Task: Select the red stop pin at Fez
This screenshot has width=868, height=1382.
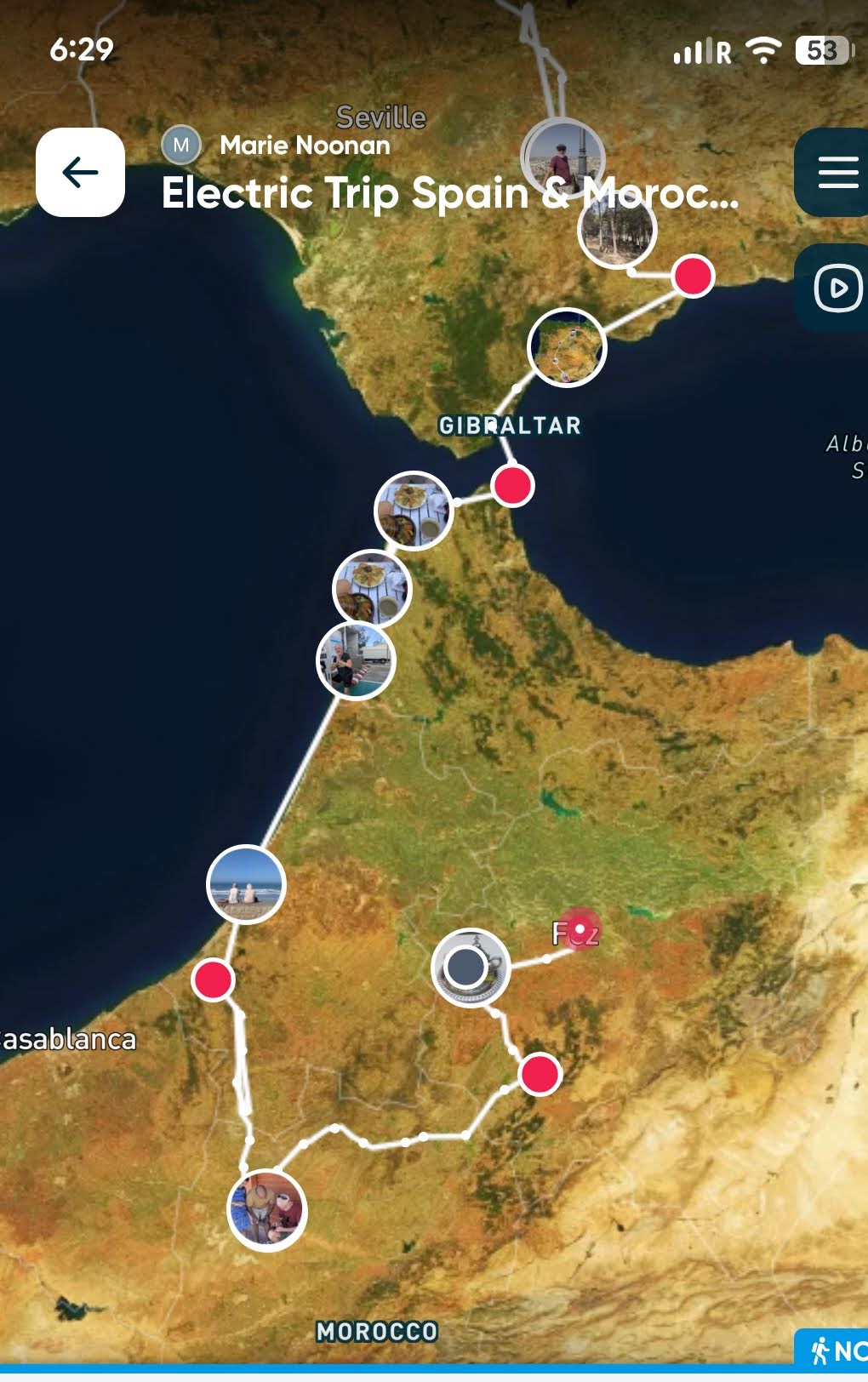Action: pos(580,929)
